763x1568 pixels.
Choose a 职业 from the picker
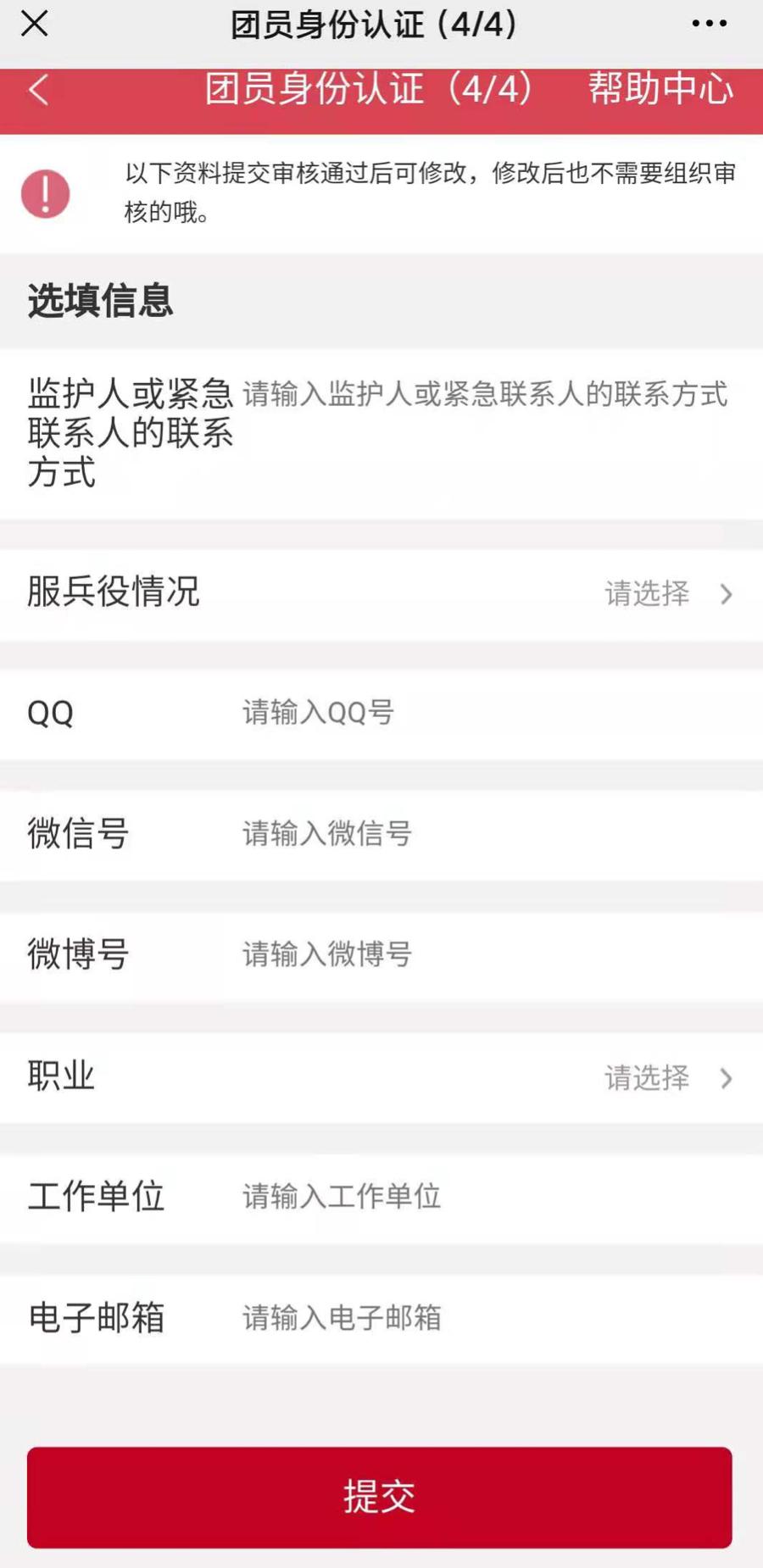[x=666, y=1078]
